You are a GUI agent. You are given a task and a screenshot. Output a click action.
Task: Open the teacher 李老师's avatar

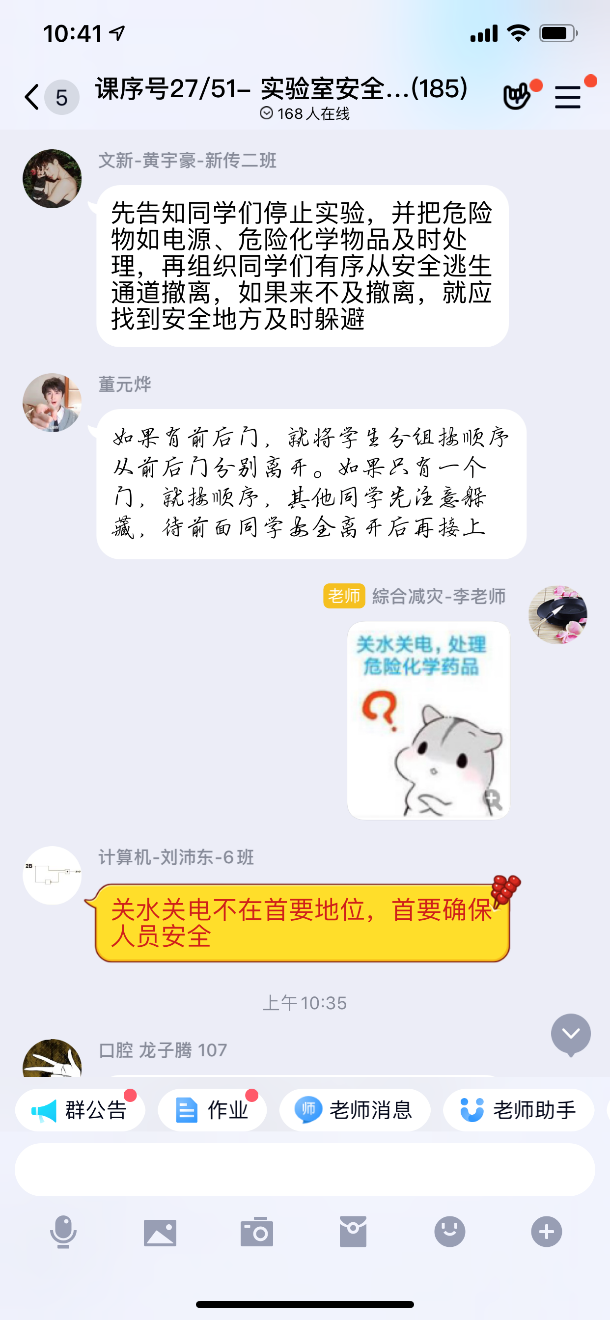point(557,614)
